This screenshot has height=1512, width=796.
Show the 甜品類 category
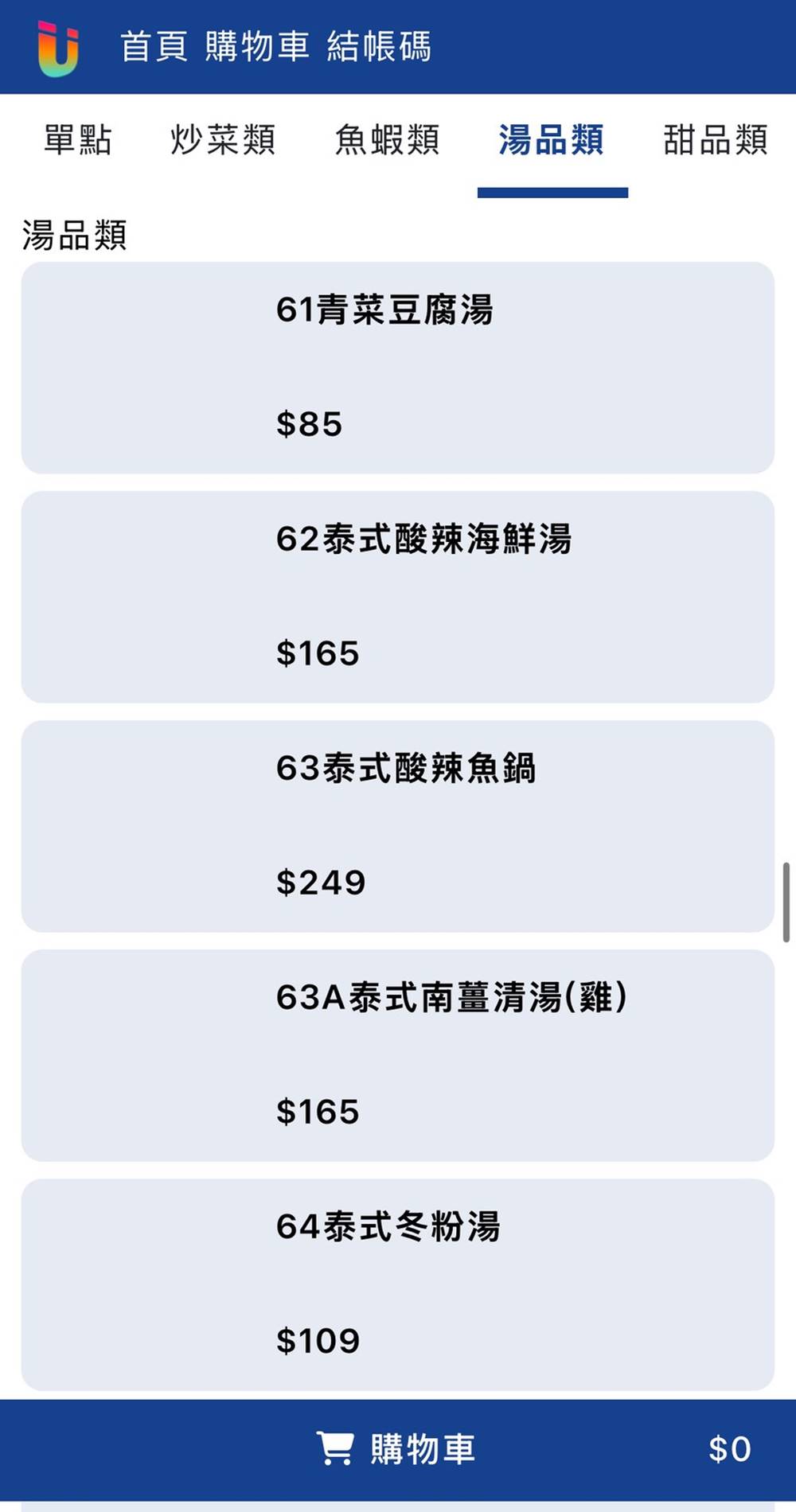[x=715, y=140]
